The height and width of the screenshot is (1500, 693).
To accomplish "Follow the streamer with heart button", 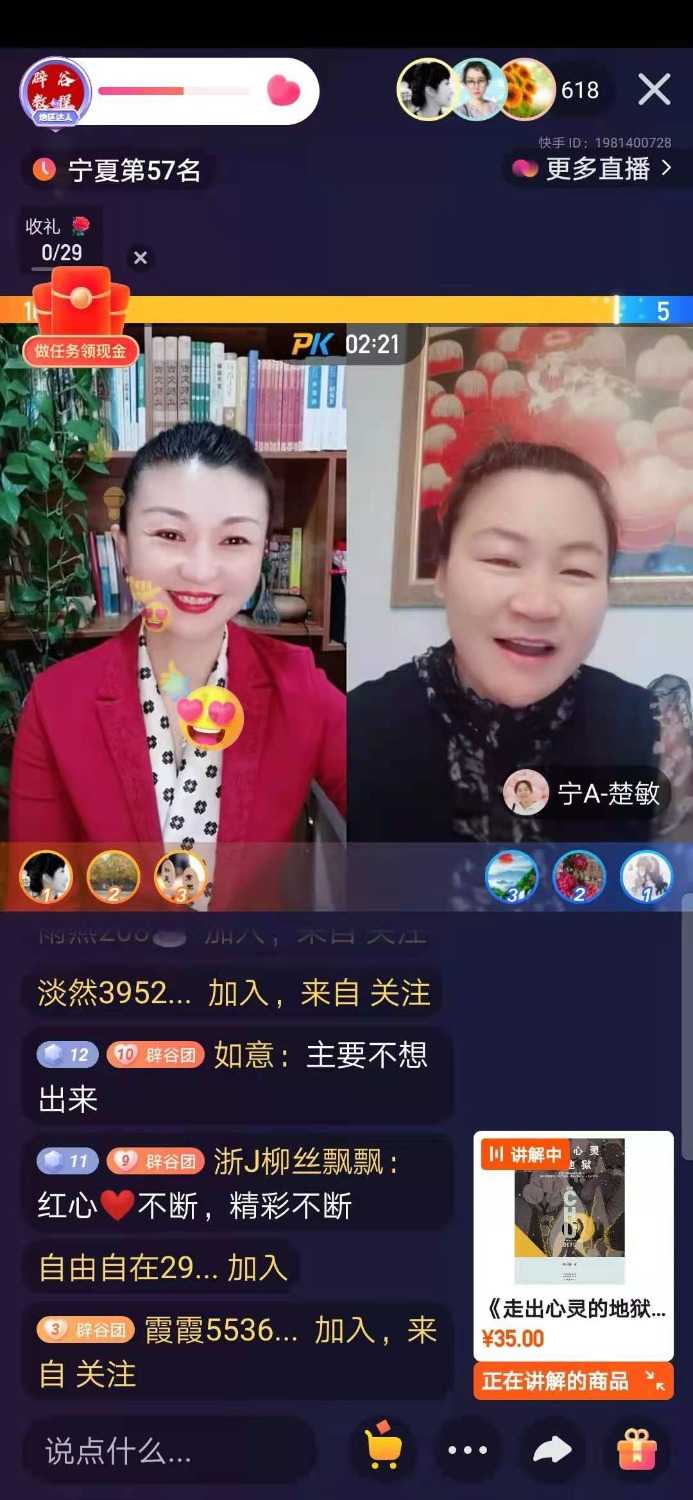I will tap(284, 91).
